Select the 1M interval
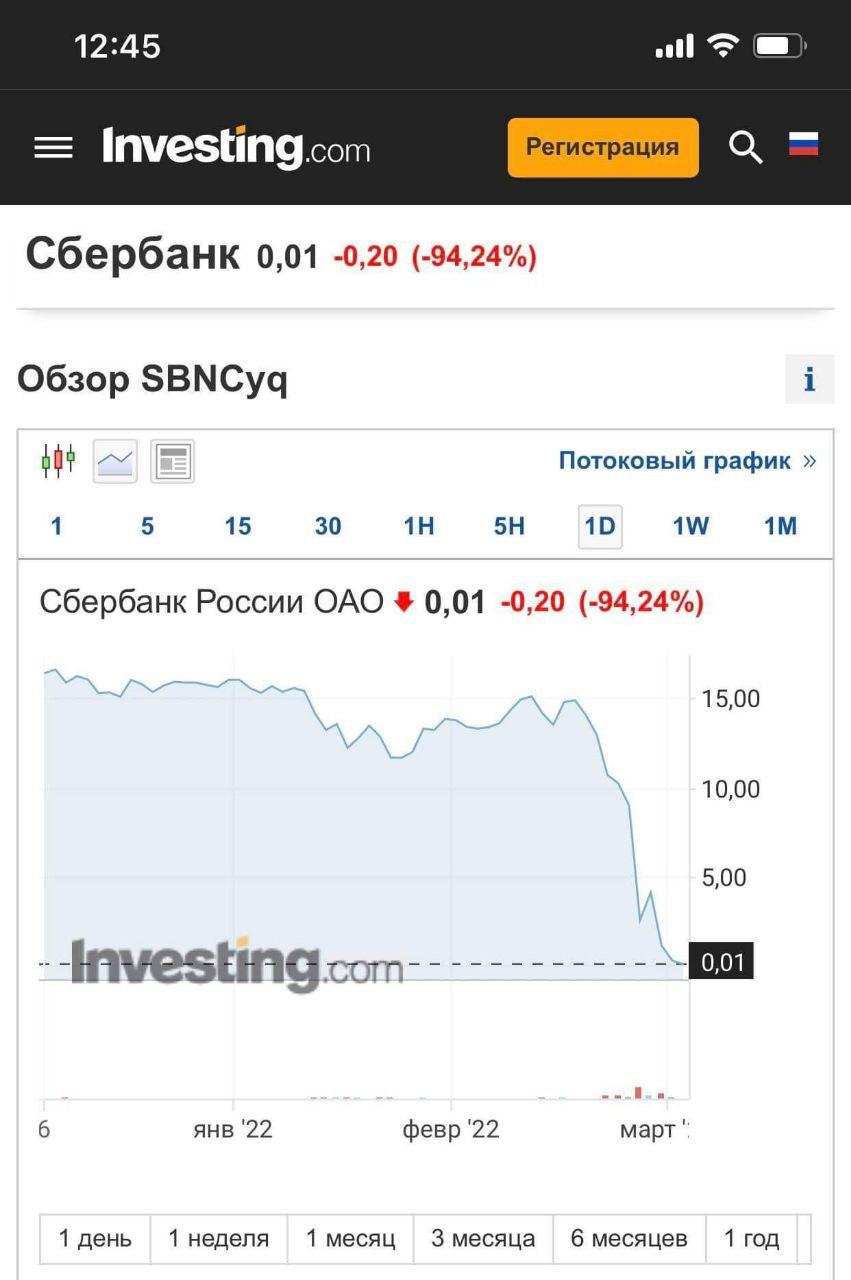The image size is (851, 1280). pos(780,527)
